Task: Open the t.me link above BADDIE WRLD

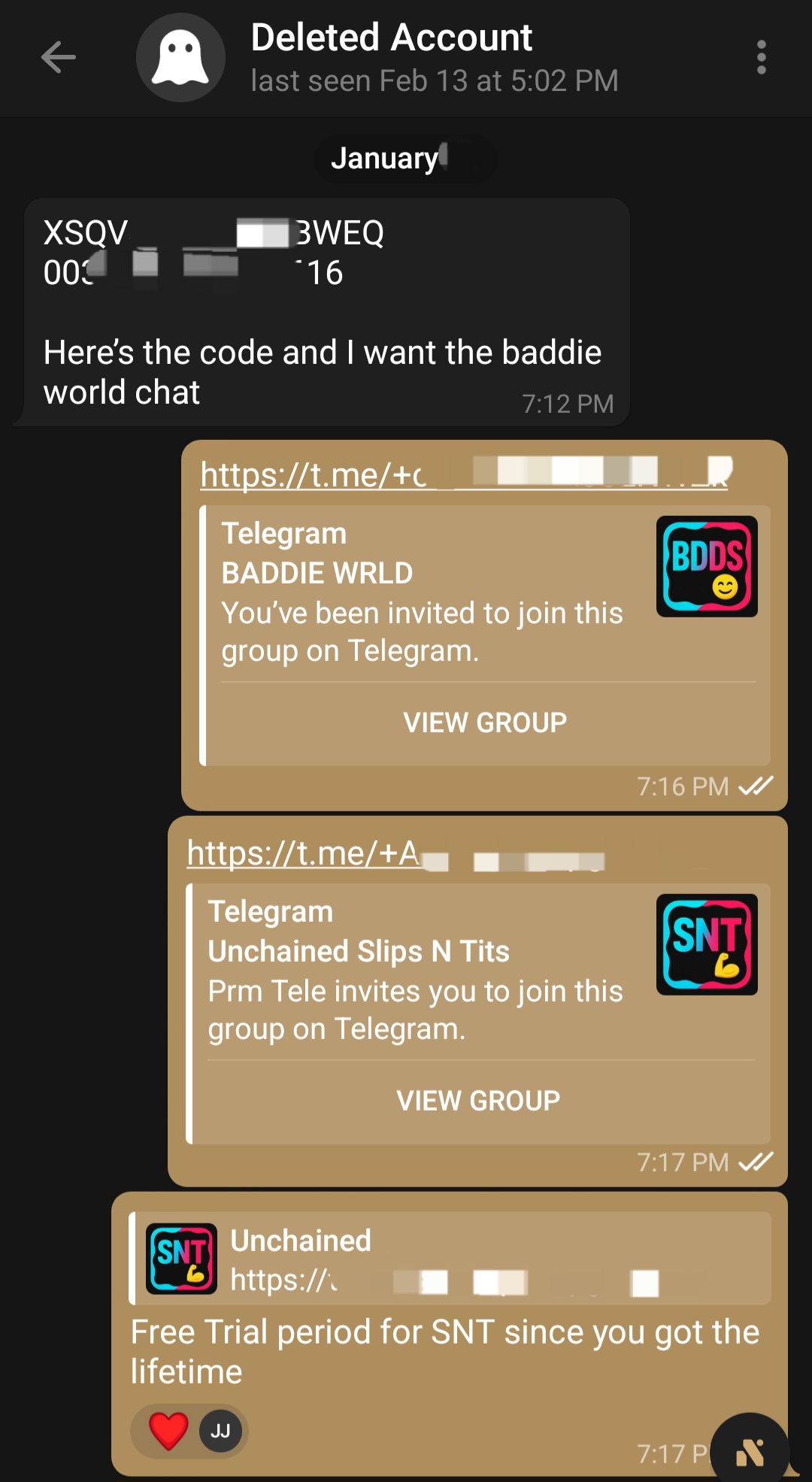Action: click(x=316, y=475)
